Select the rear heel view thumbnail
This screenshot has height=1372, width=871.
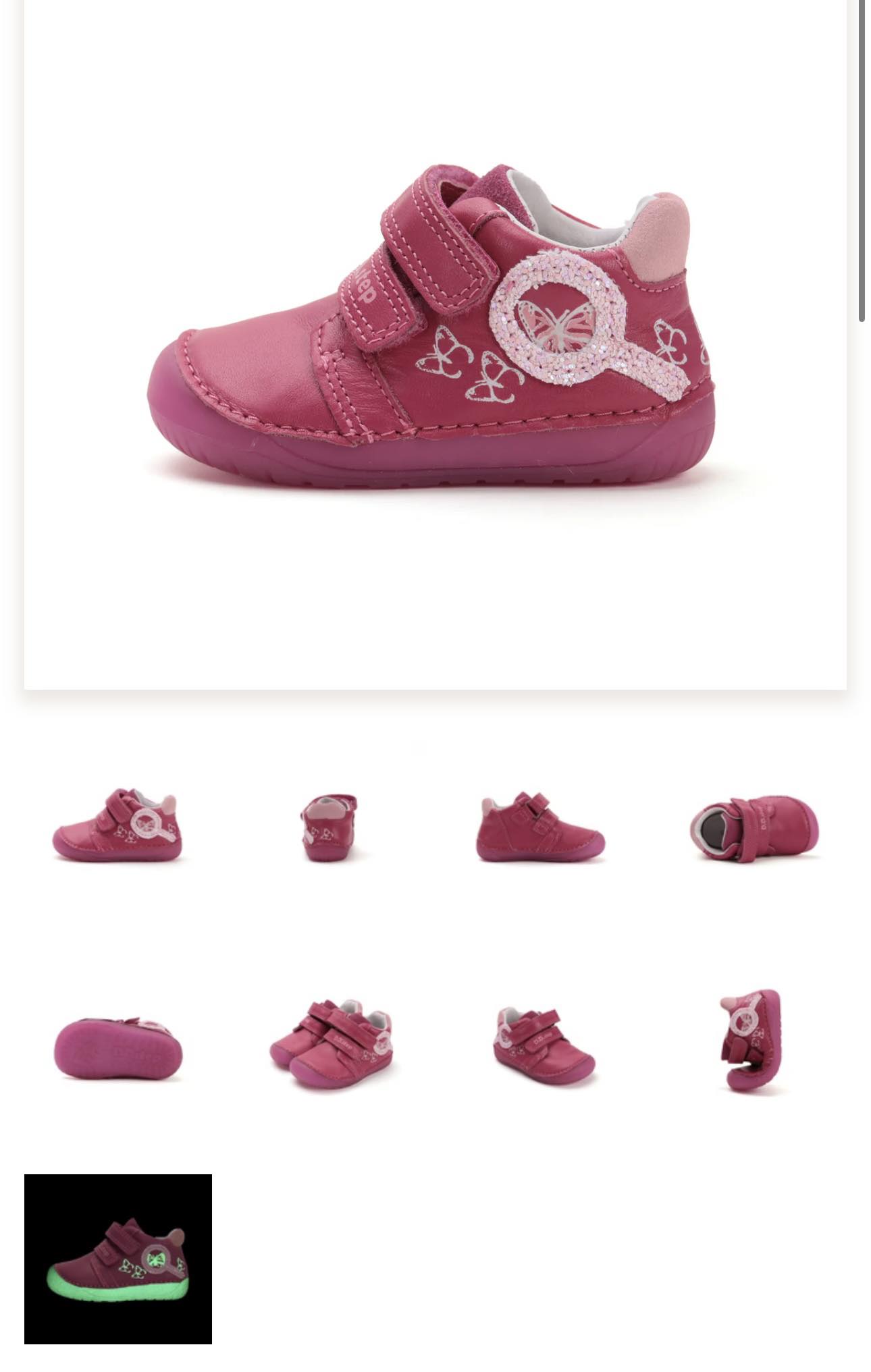(329, 826)
